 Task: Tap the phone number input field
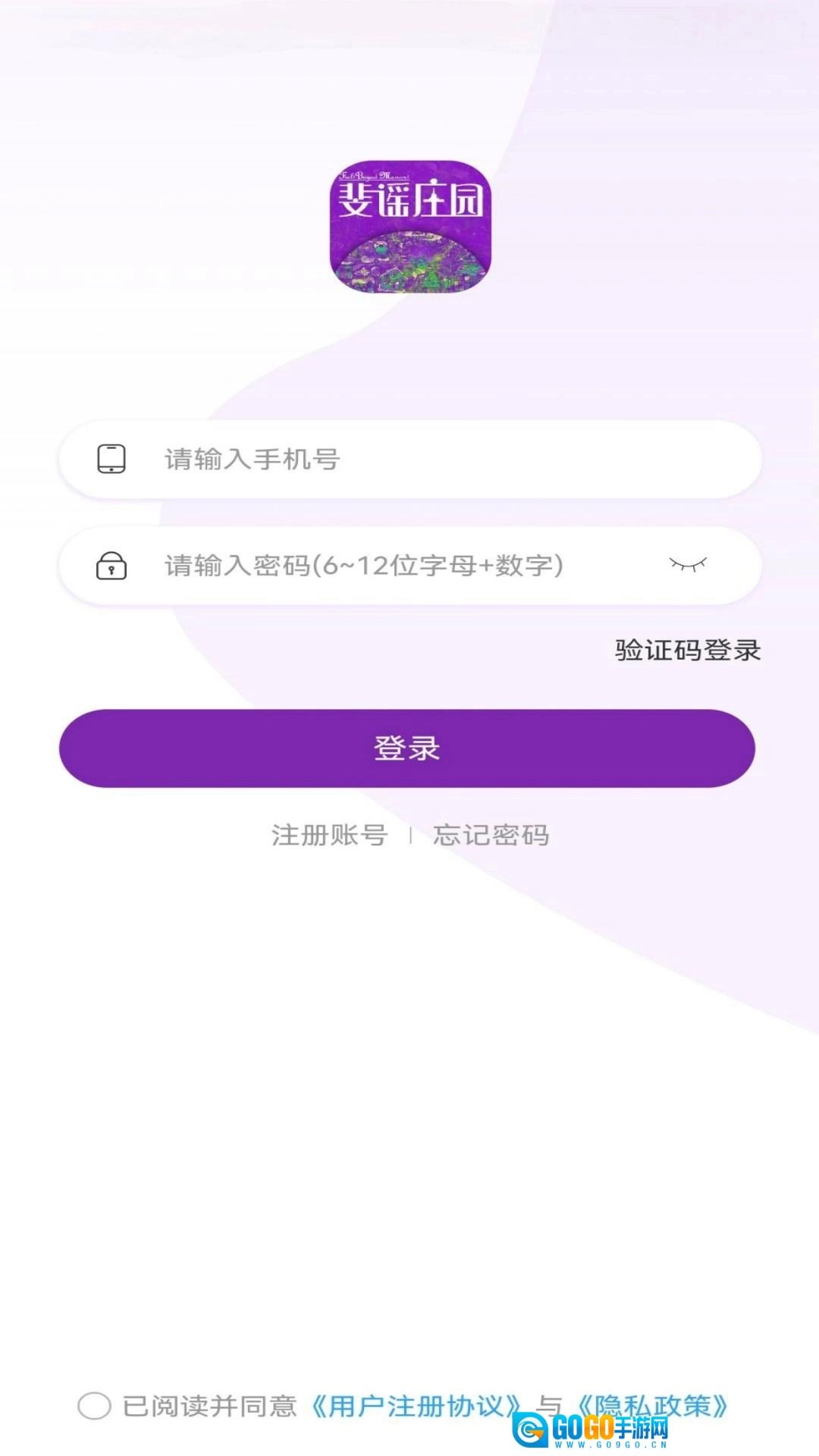click(x=425, y=460)
